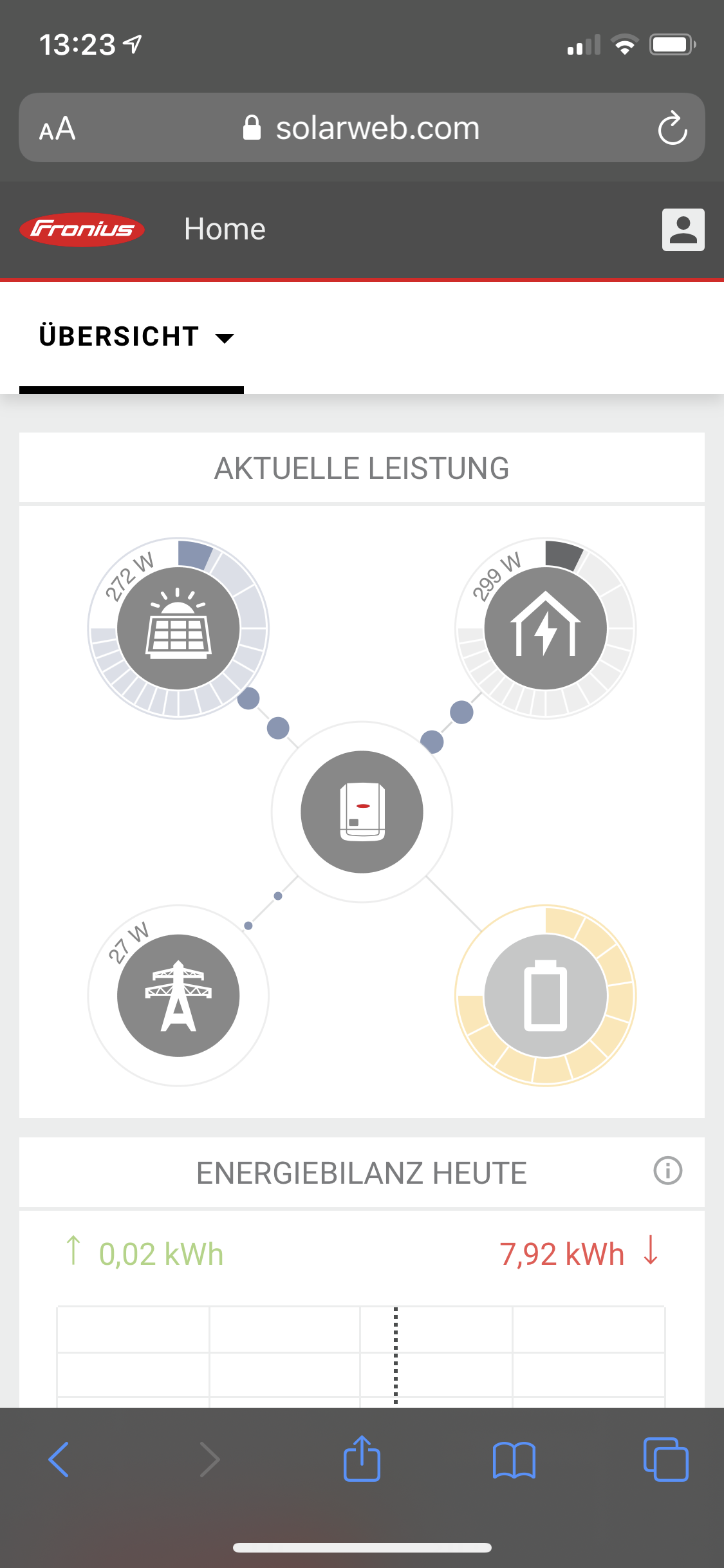This screenshot has width=724, height=1568.
Task: Open the Safari share sheet
Action: tap(362, 1459)
